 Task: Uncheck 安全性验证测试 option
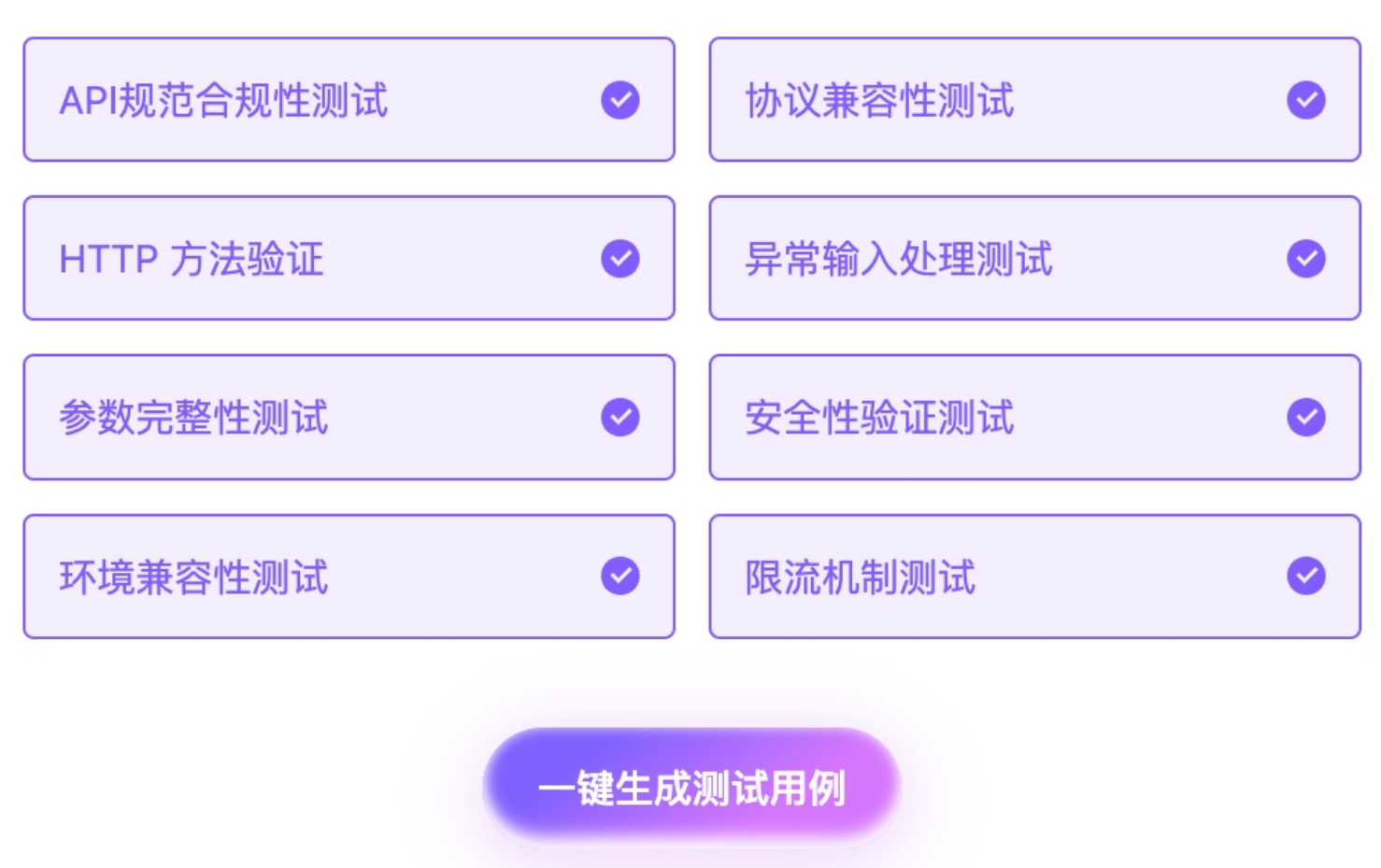point(1305,418)
